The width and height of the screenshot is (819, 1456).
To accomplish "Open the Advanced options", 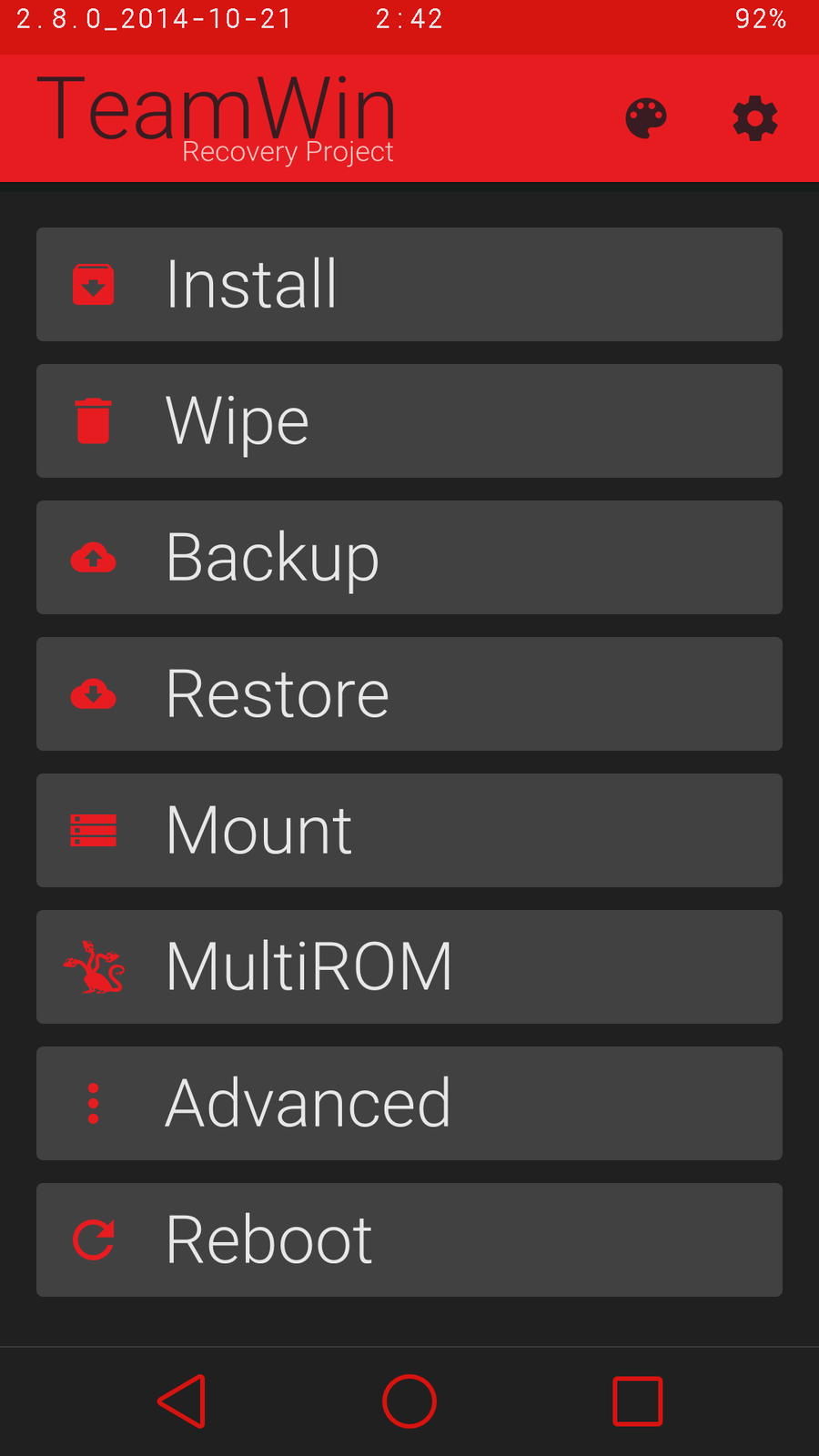I will click(409, 1104).
